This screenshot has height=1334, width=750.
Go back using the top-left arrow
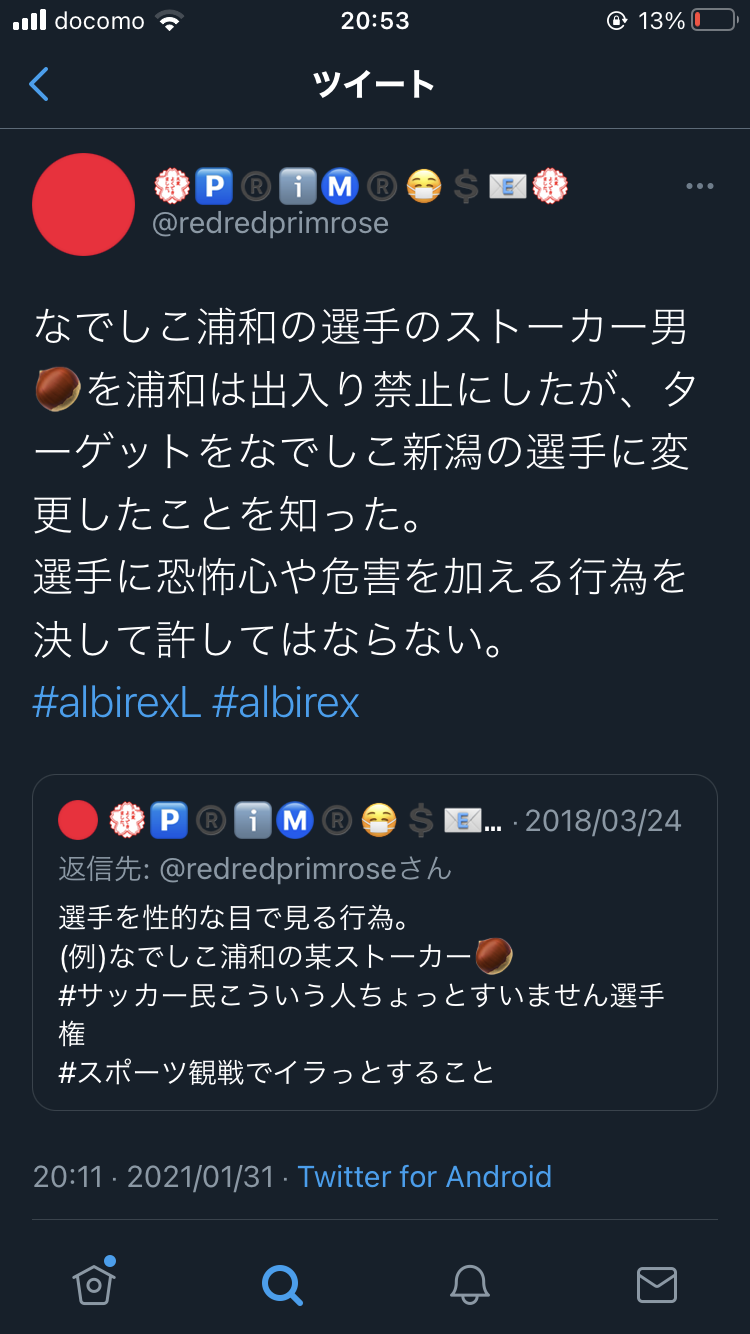point(39,84)
